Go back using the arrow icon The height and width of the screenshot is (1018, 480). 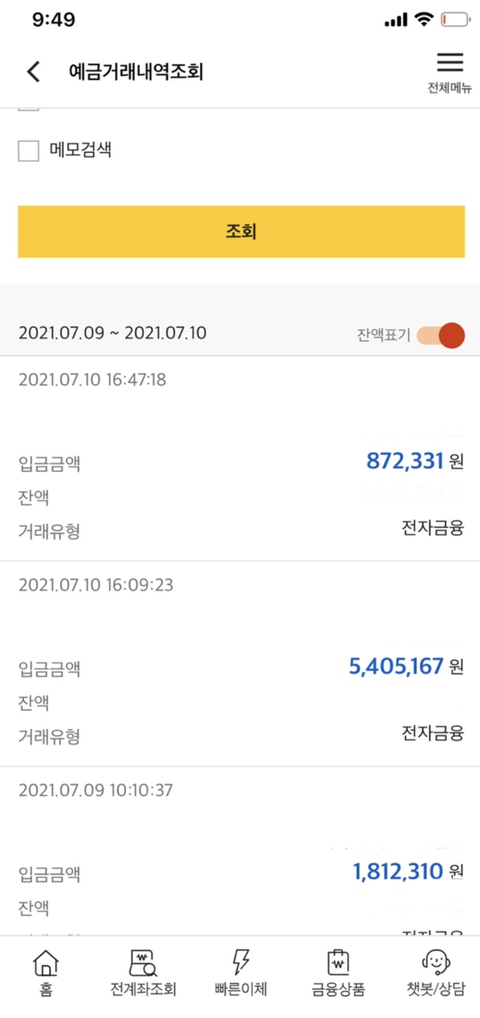(x=33, y=72)
